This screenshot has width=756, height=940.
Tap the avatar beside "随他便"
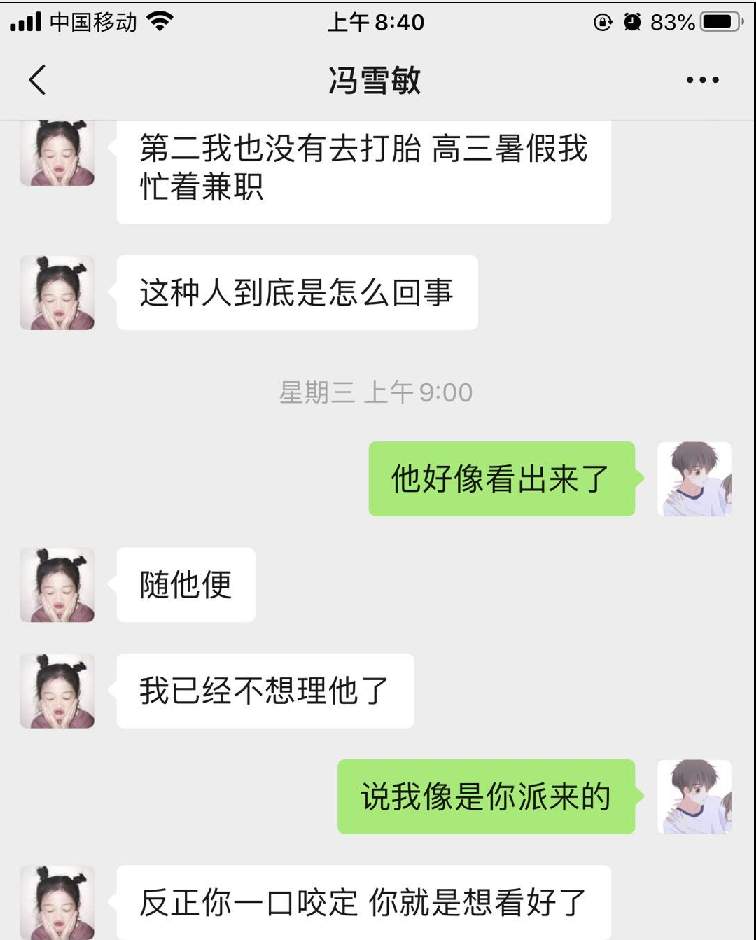click(57, 585)
